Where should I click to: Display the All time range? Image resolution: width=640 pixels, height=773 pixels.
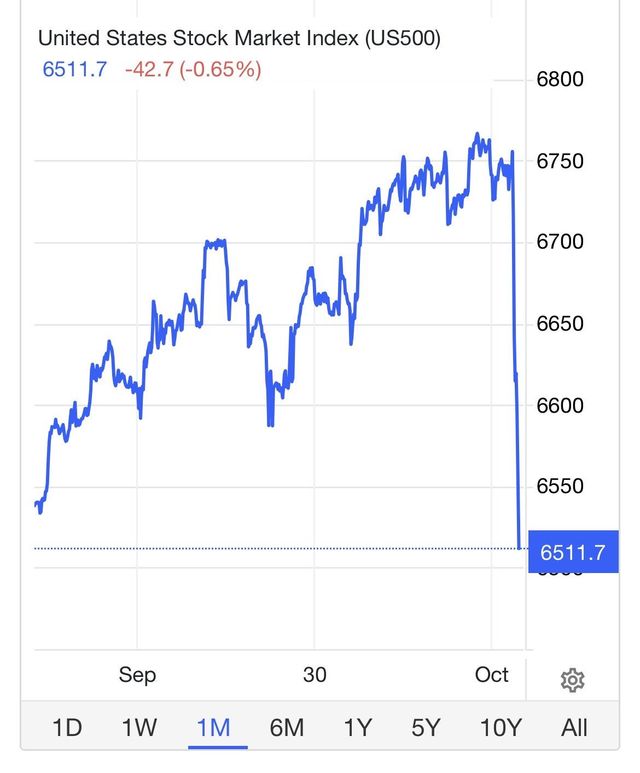pos(574,727)
